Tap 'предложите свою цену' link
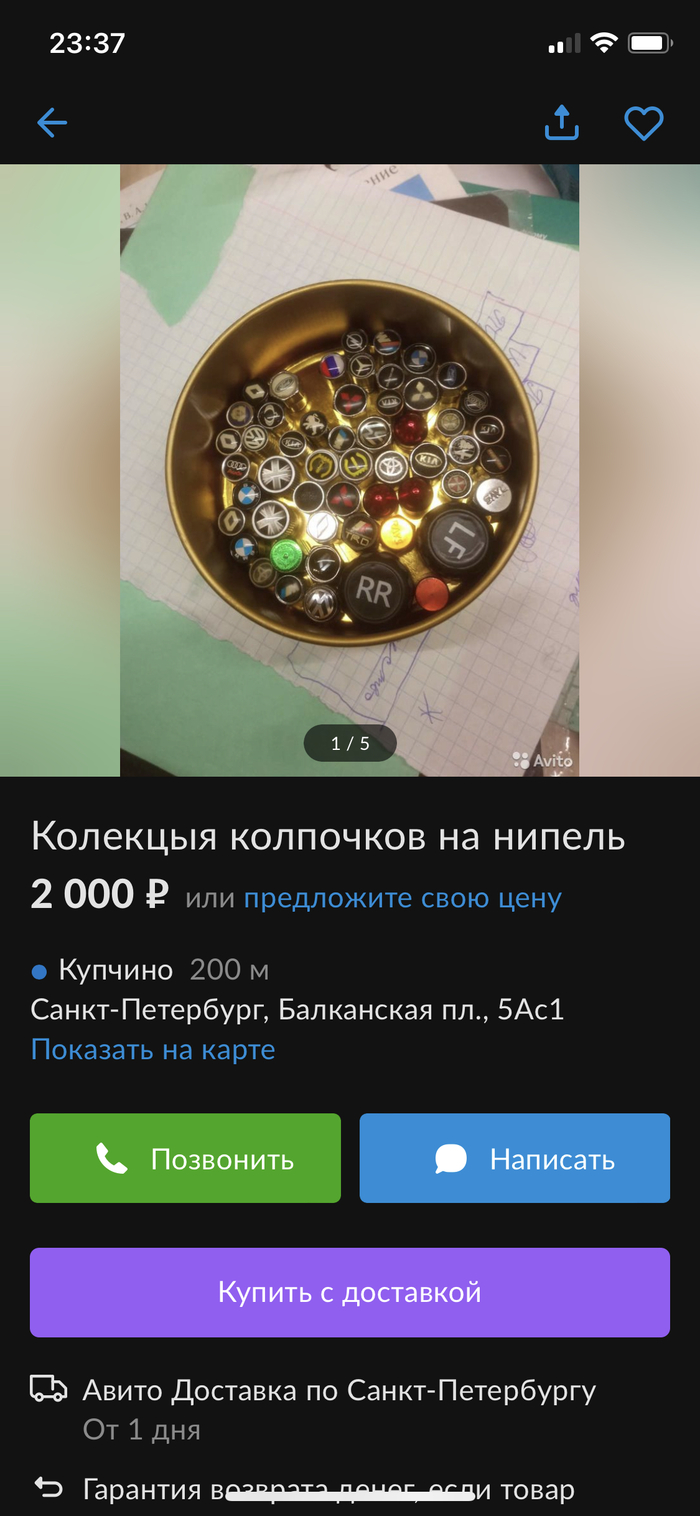Viewport: 700px width, 1516px height. point(402,898)
